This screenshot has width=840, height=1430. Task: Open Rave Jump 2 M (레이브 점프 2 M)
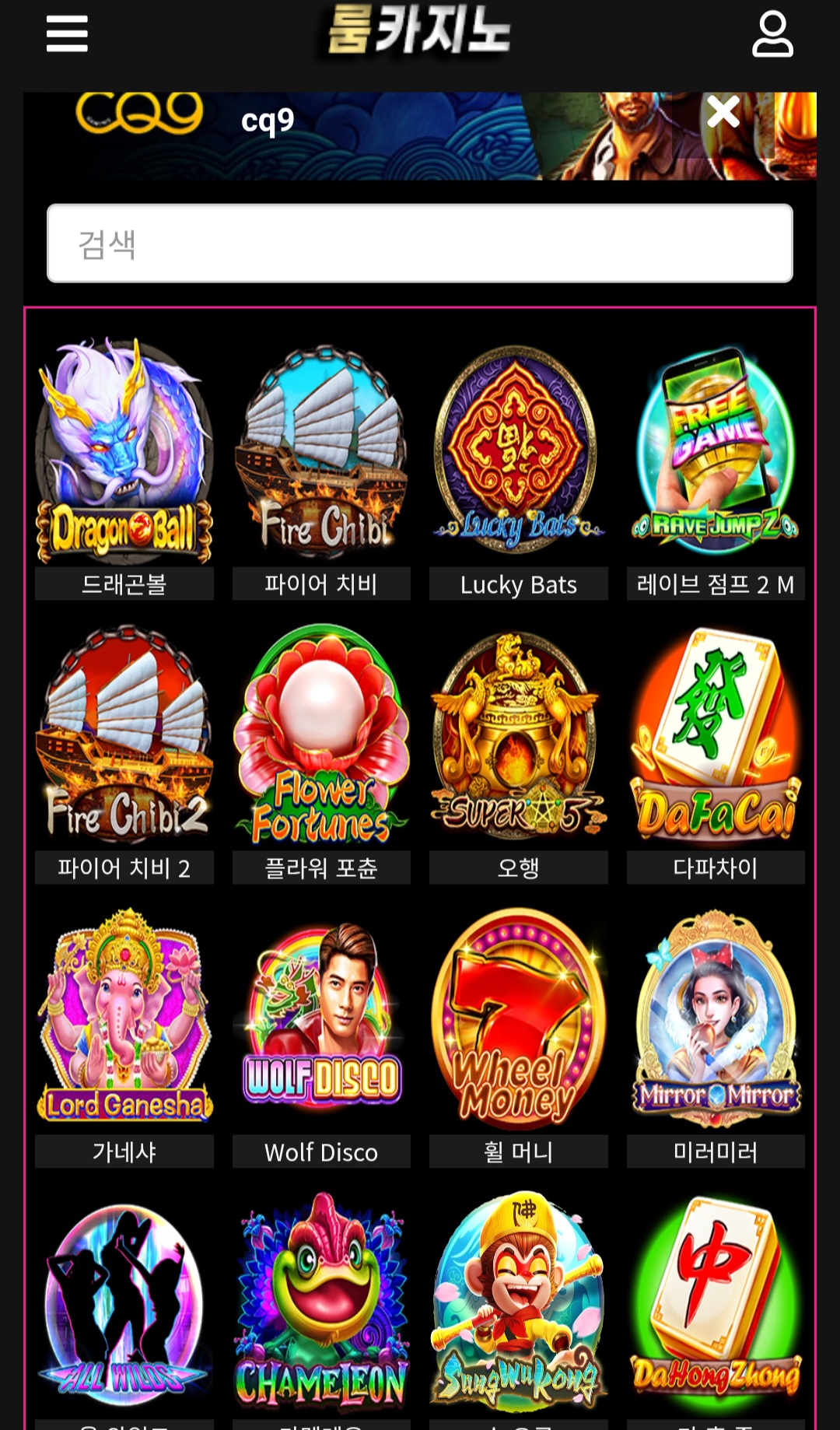pos(716,451)
